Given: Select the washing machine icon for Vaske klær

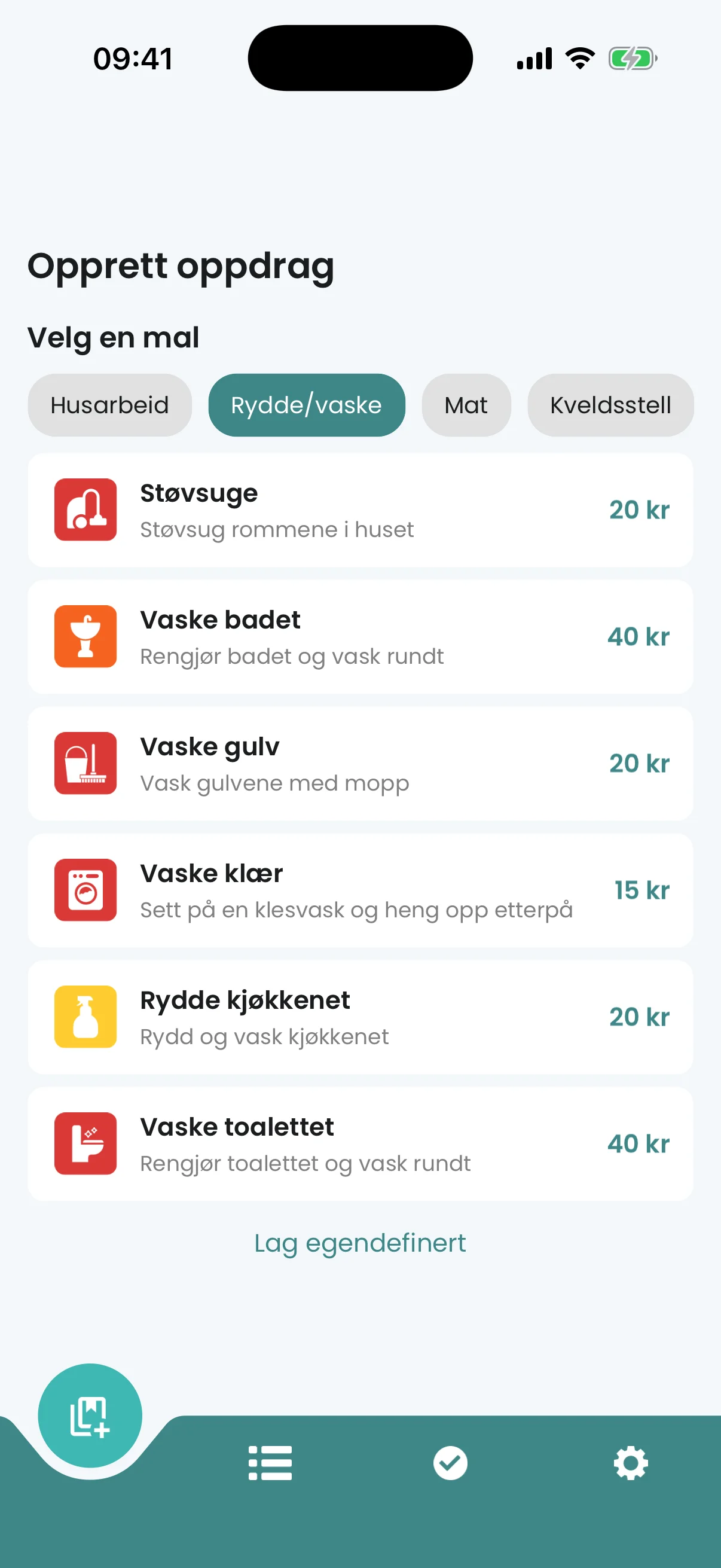Looking at the screenshot, I should click(x=85, y=890).
